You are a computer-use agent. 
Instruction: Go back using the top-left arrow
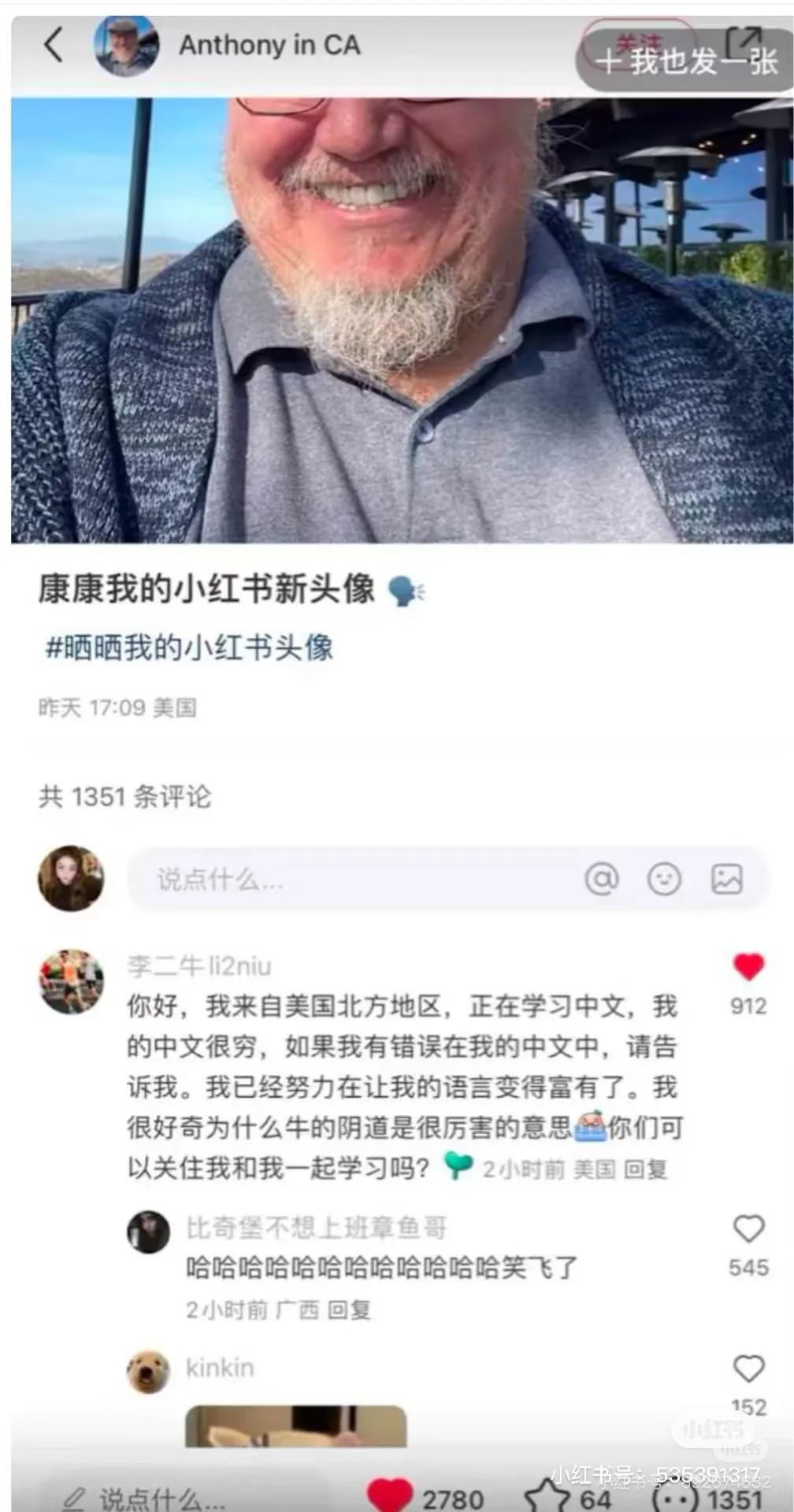pyautogui.click(x=54, y=45)
